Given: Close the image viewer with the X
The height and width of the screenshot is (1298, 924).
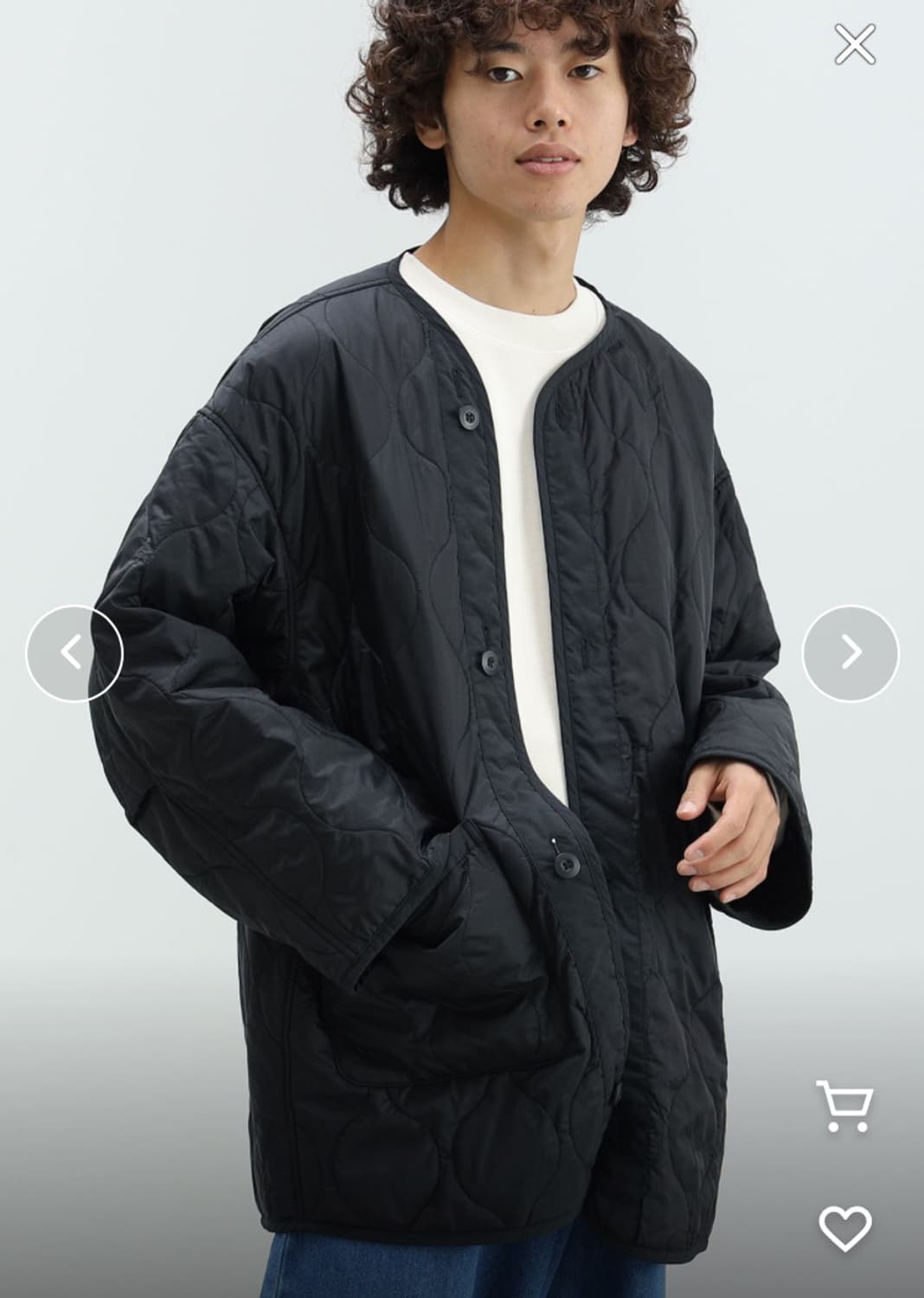Looking at the screenshot, I should pos(855,43).
